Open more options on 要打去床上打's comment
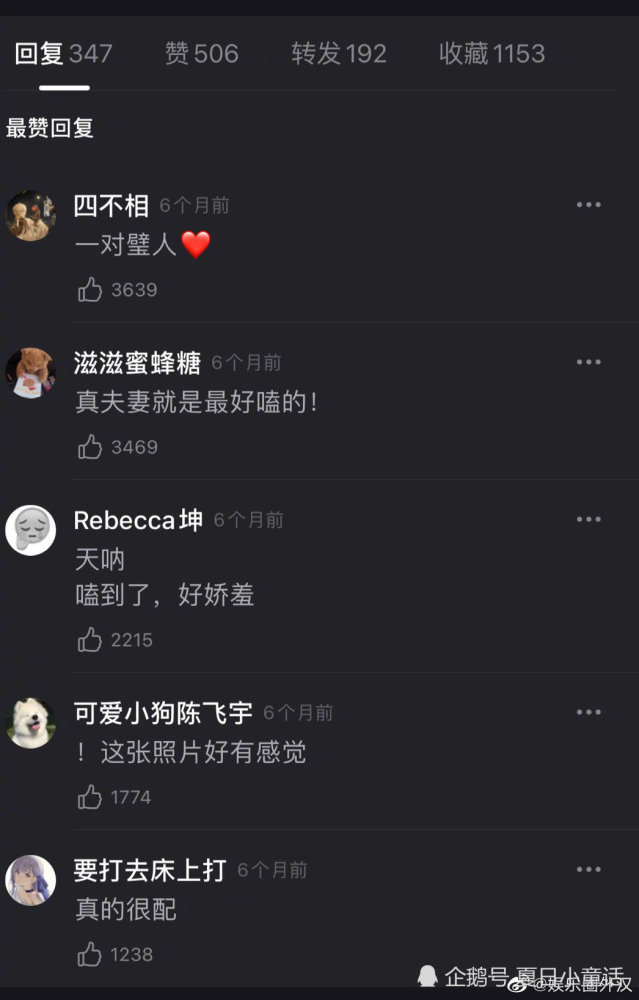This screenshot has width=639, height=1000. pyautogui.click(x=588, y=869)
